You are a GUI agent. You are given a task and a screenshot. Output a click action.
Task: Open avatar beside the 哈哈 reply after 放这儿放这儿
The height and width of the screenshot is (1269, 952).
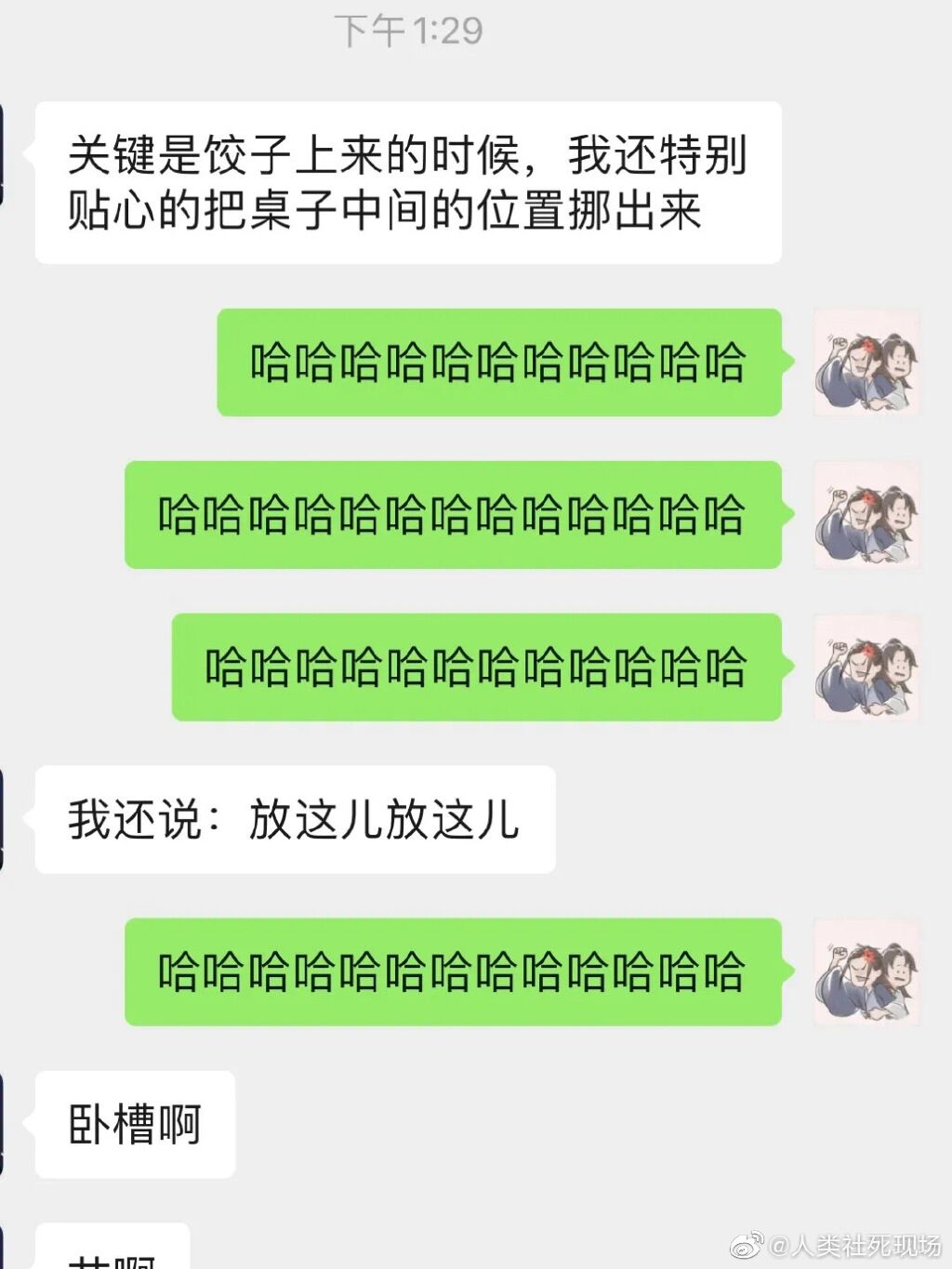[866, 972]
